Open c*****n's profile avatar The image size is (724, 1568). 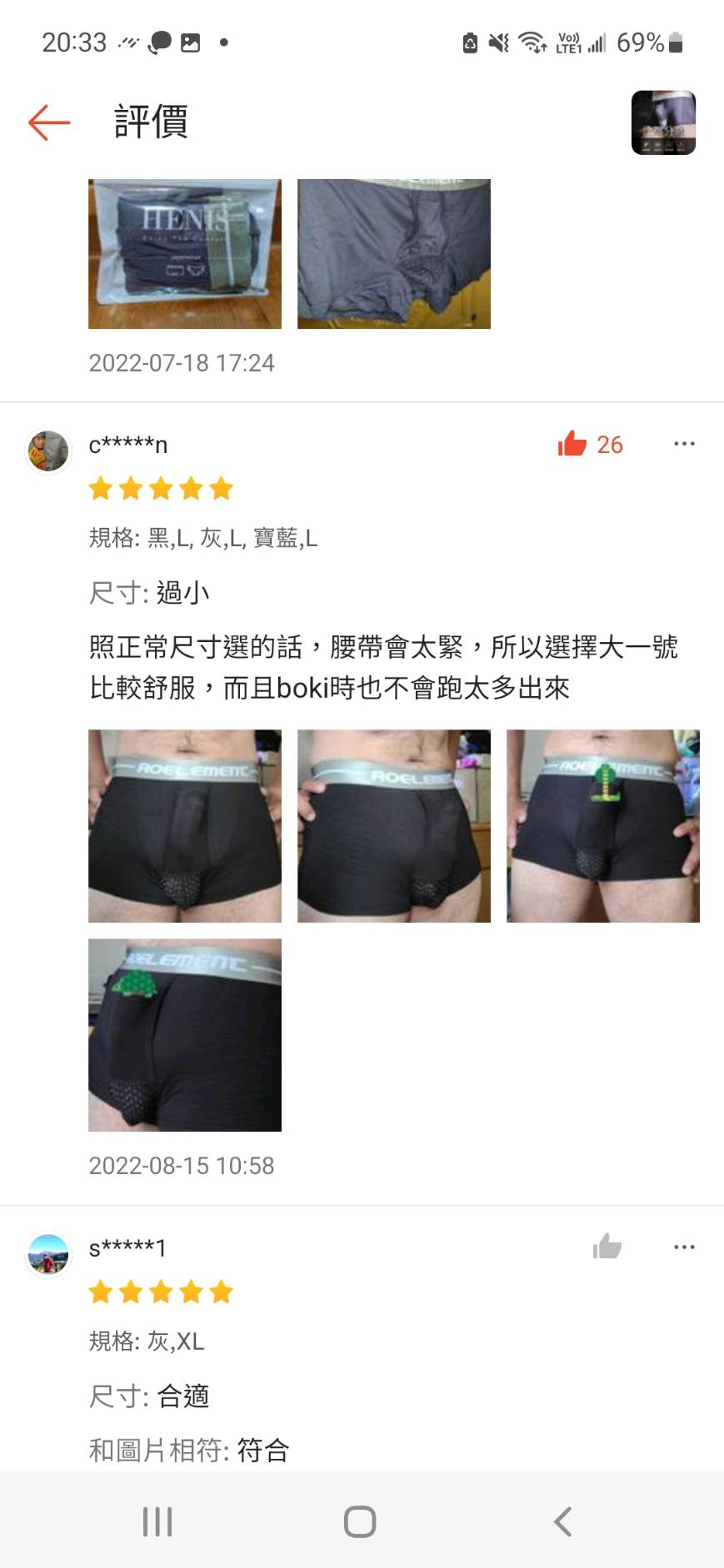click(x=48, y=451)
